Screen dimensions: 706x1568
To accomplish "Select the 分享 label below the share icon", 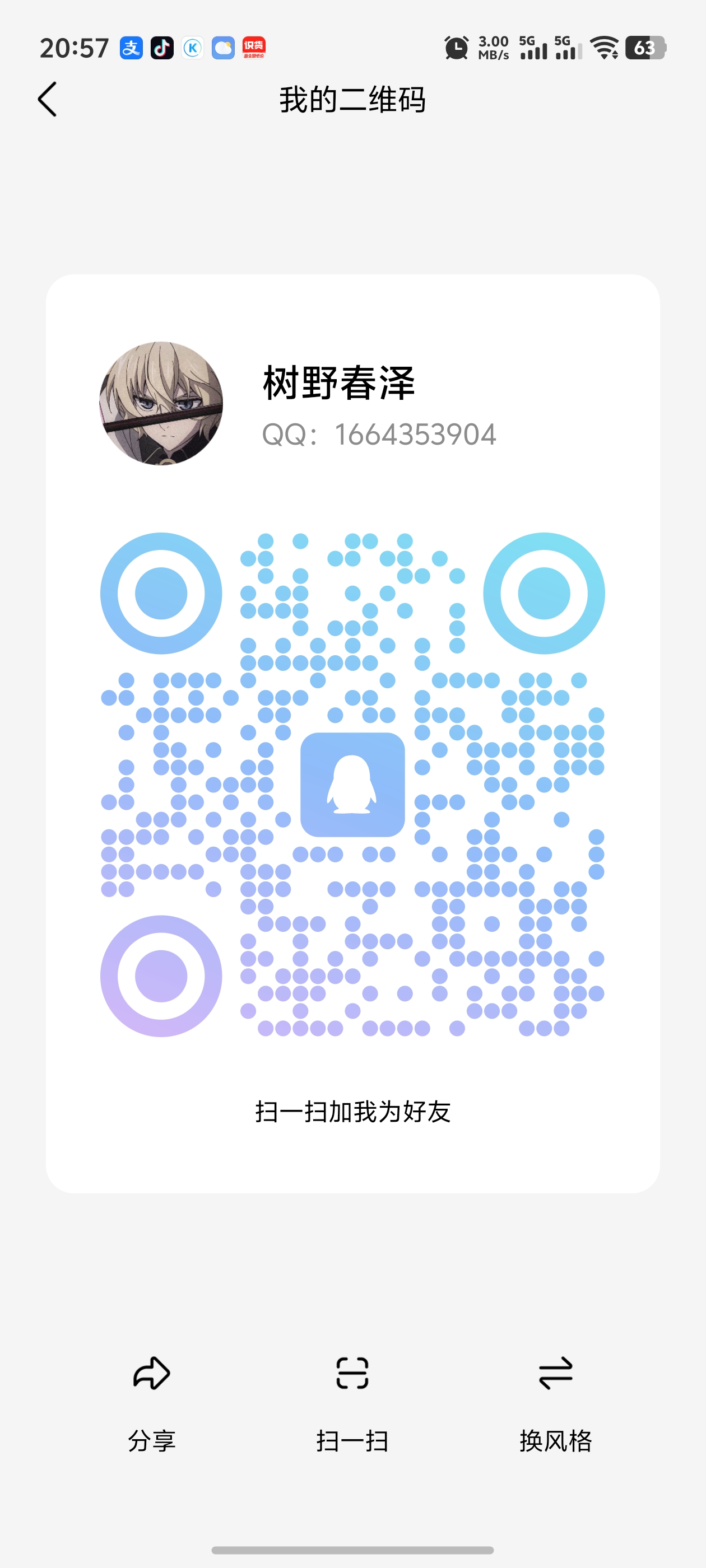I will tap(152, 1440).
